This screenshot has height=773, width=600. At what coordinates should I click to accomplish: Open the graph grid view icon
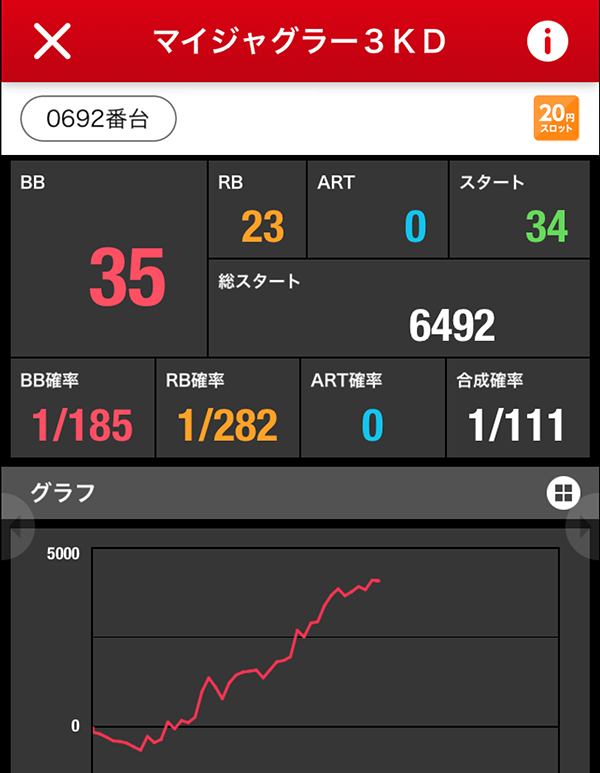[563, 492]
